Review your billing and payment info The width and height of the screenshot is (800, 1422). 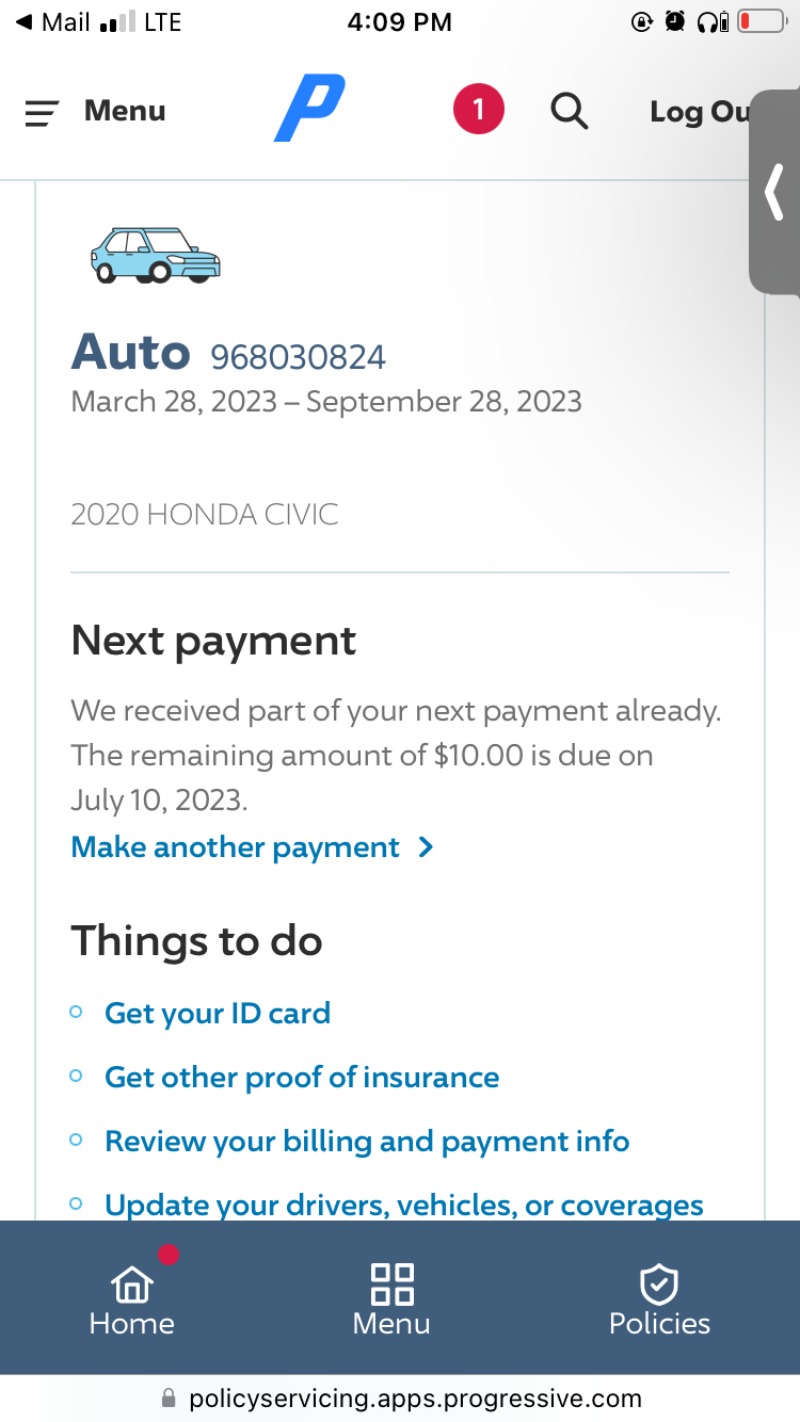367,1141
